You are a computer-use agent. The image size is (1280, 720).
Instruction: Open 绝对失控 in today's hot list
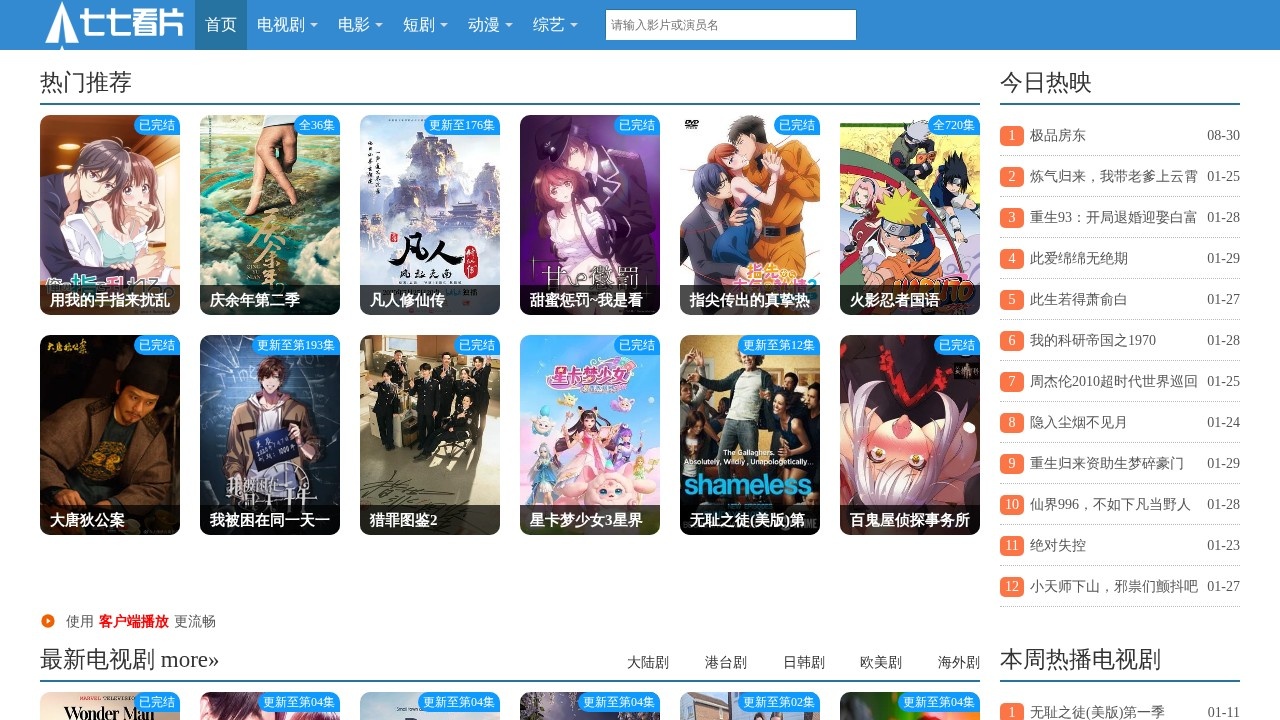(x=1058, y=546)
